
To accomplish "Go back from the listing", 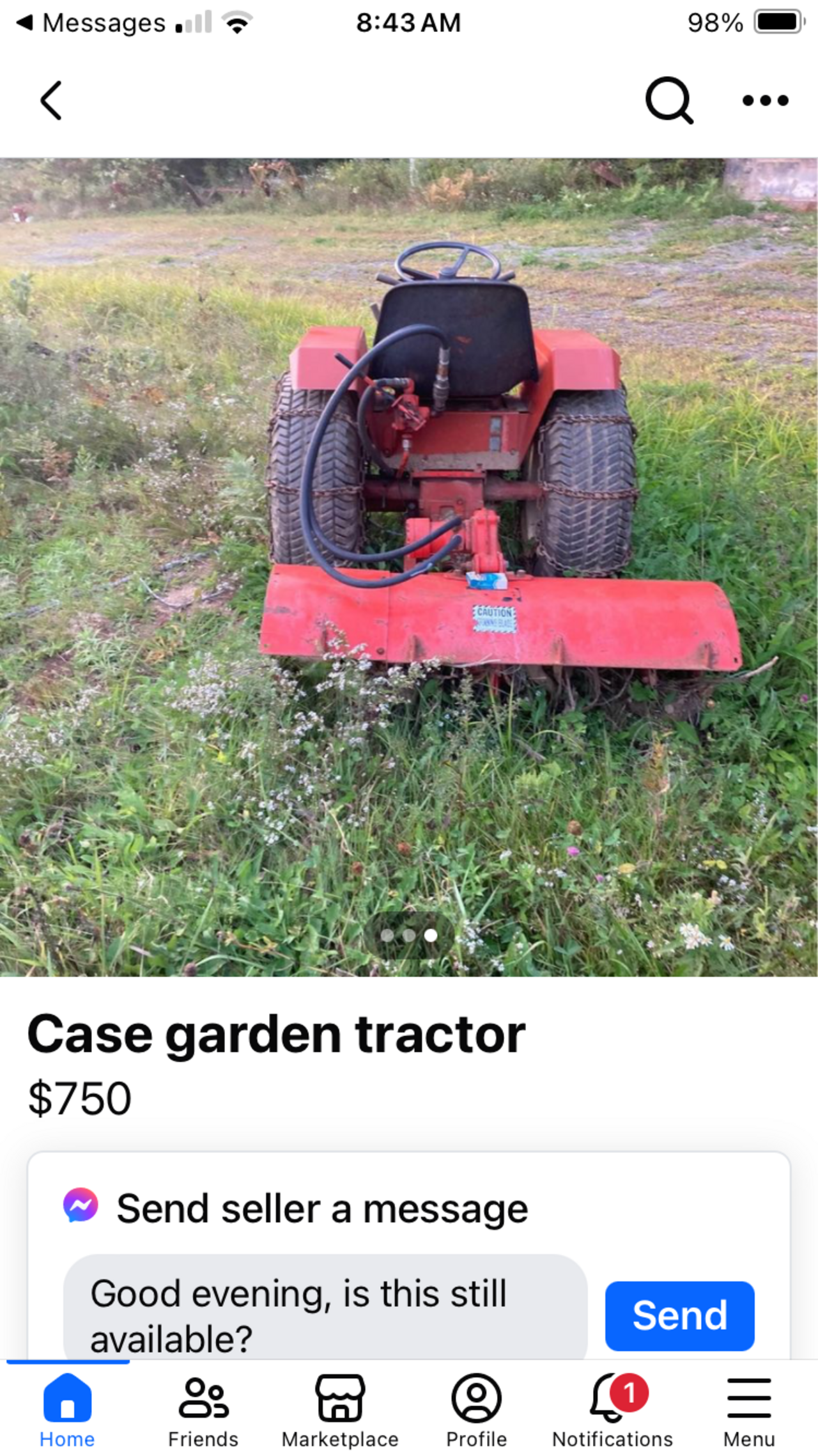I will tap(51, 100).
